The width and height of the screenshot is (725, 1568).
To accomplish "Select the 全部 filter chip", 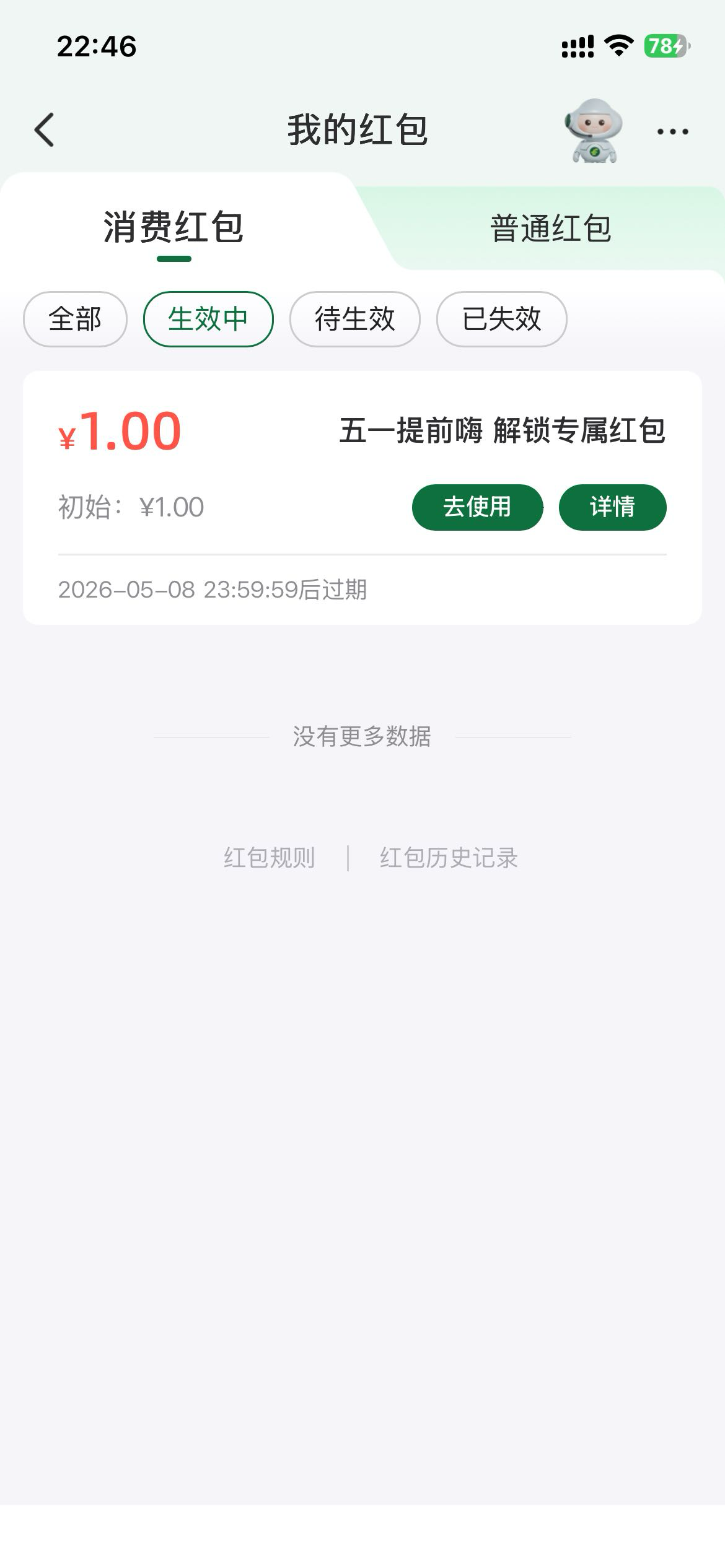I will [x=75, y=320].
